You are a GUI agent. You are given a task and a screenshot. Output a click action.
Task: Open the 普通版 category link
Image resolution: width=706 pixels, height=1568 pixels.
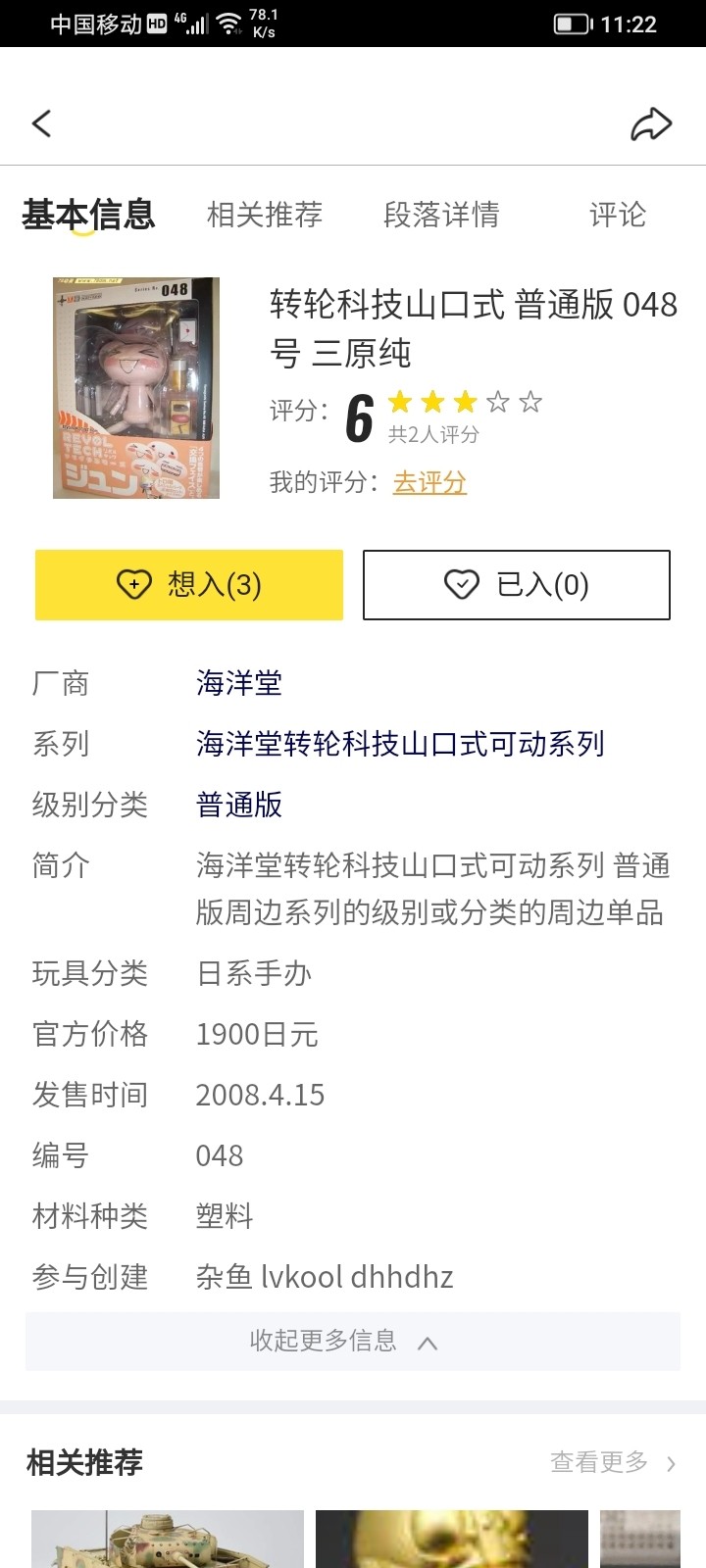[x=239, y=805]
